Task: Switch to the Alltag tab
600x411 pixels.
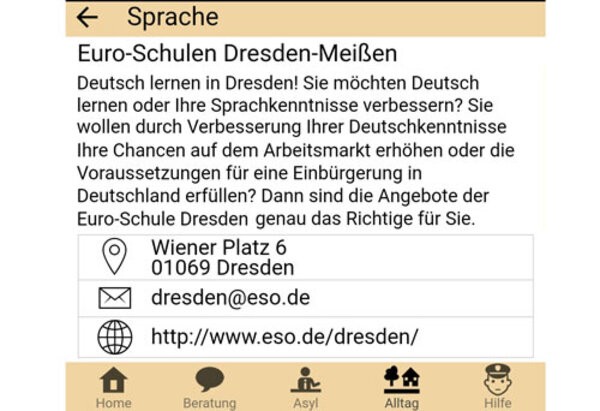Action: point(401,386)
